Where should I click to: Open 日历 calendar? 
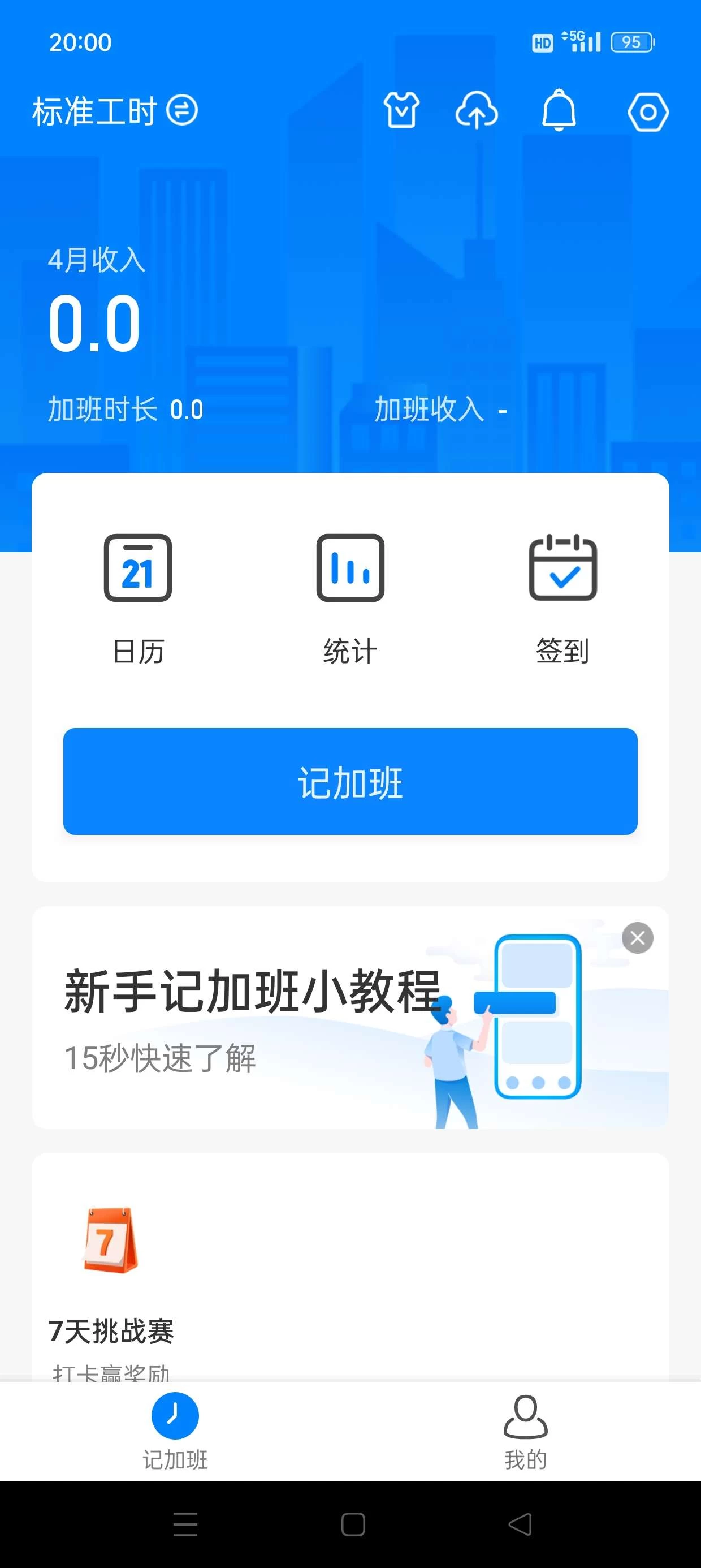[x=138, y=597]
